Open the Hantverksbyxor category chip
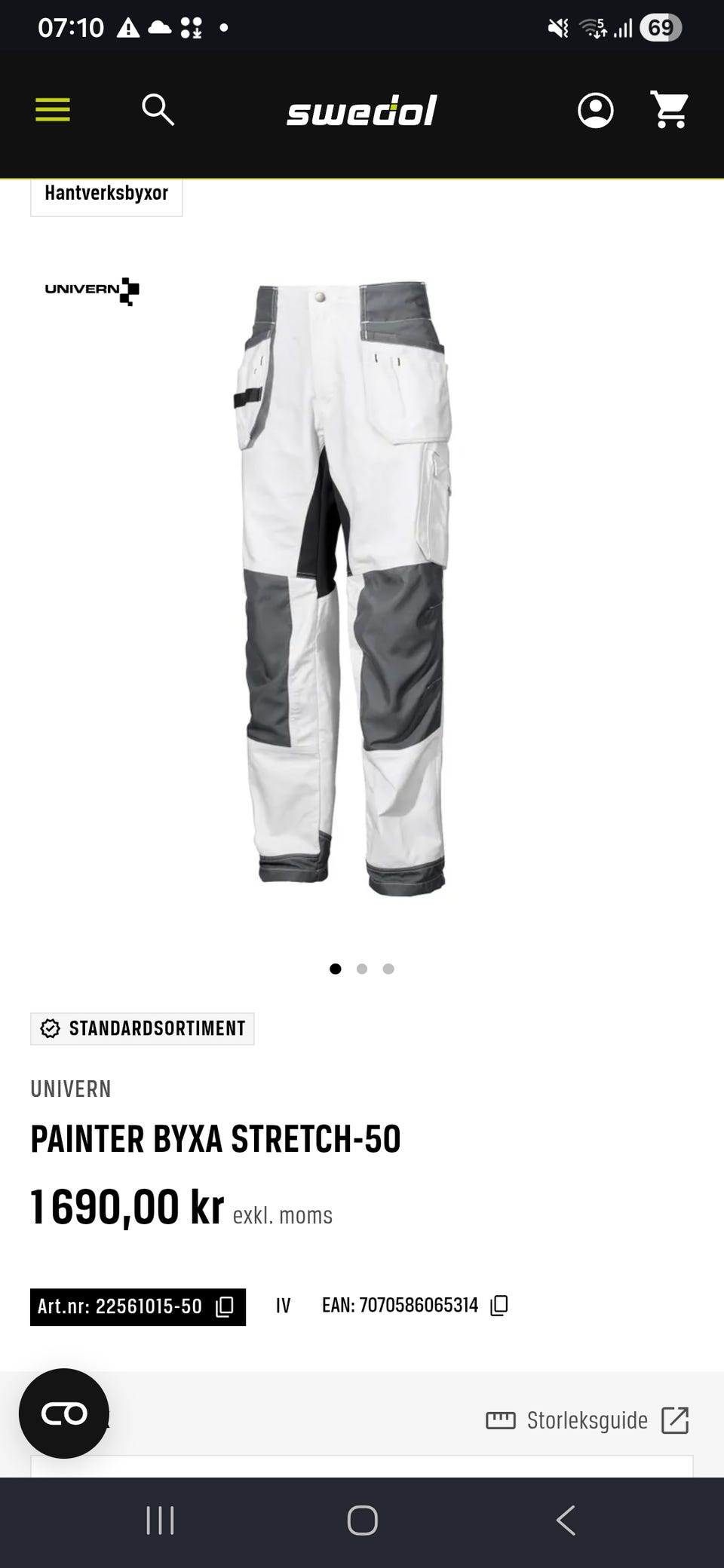Viewport: 724px width, 1568px height. coord(106,194)
